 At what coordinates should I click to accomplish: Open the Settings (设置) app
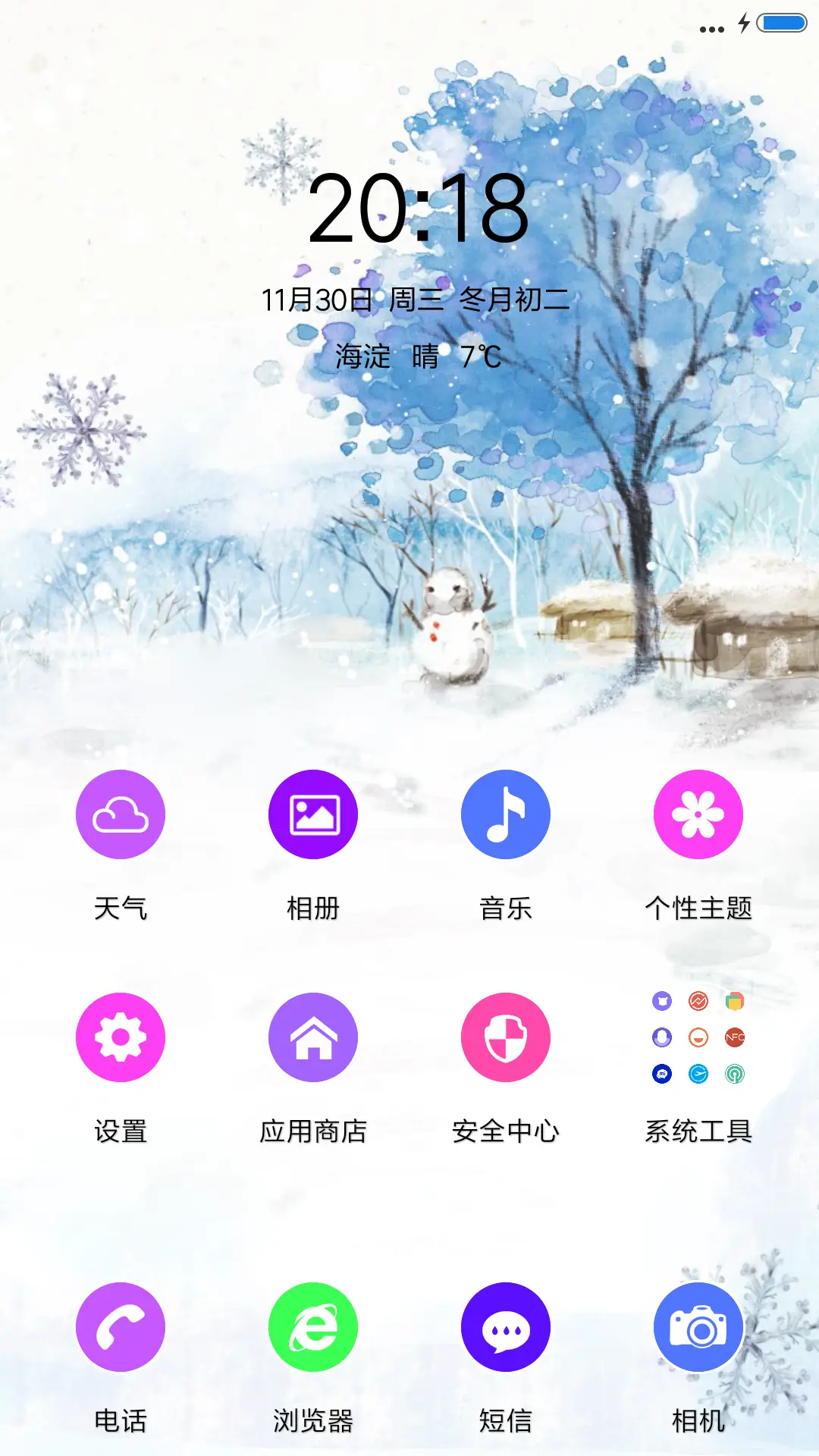coord(121,1037)
